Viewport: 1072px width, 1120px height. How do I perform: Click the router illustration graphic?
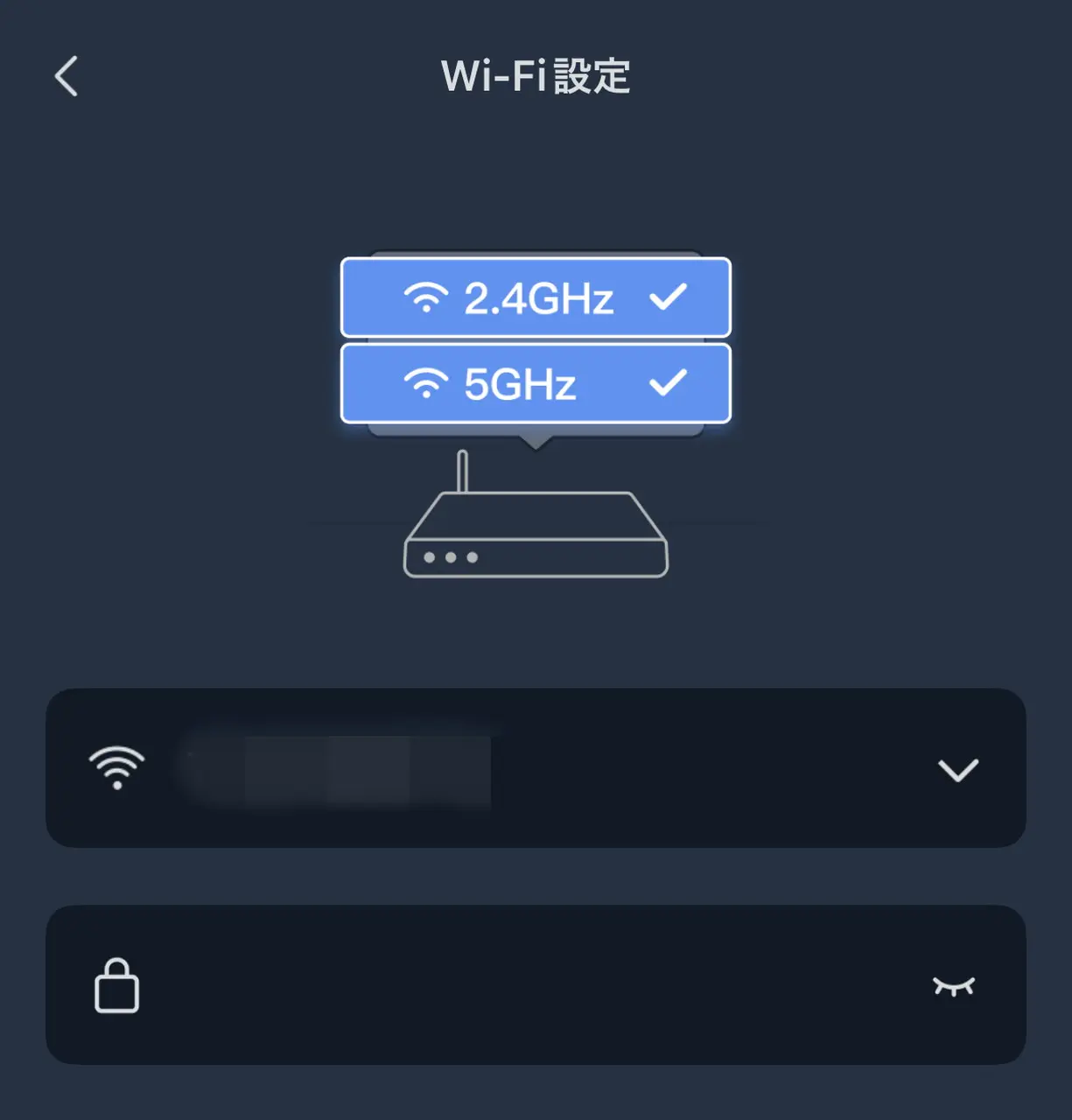pyautogui.click(x=536, y=534)
